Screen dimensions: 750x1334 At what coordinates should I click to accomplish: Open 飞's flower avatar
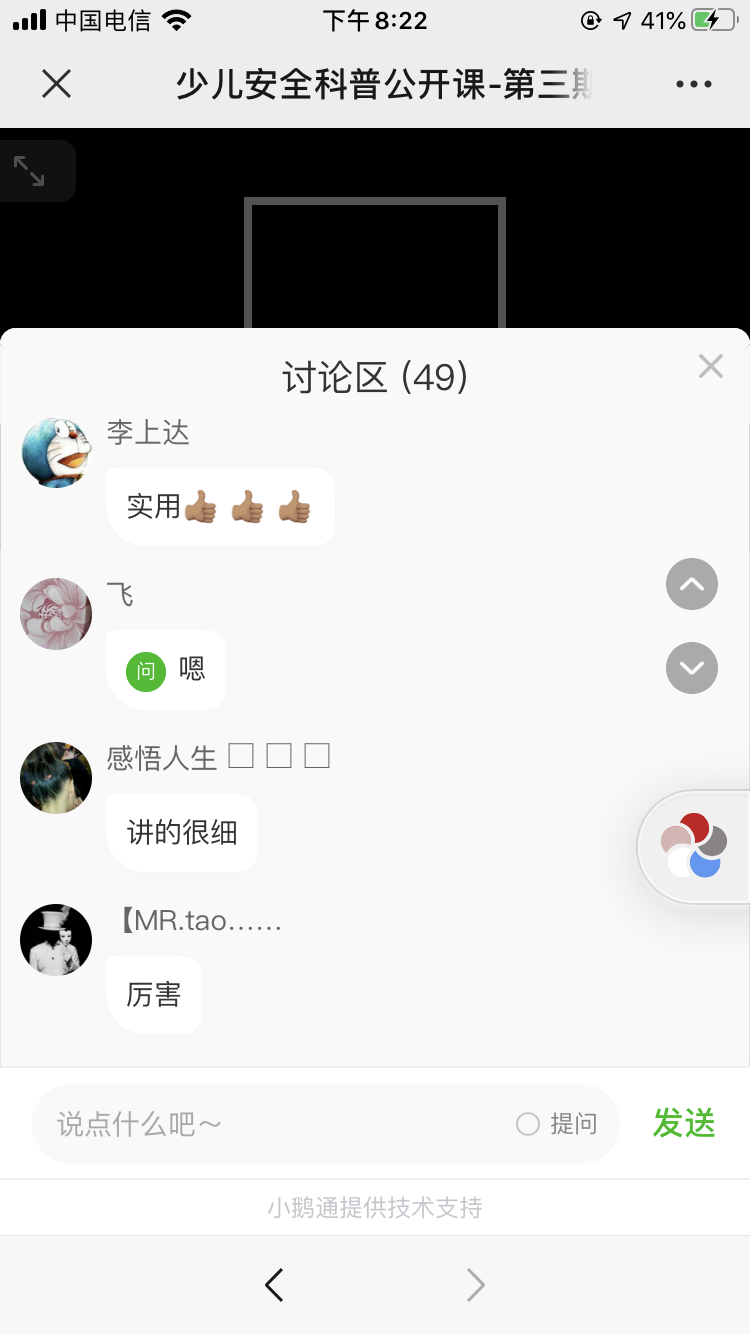[56, 614]
